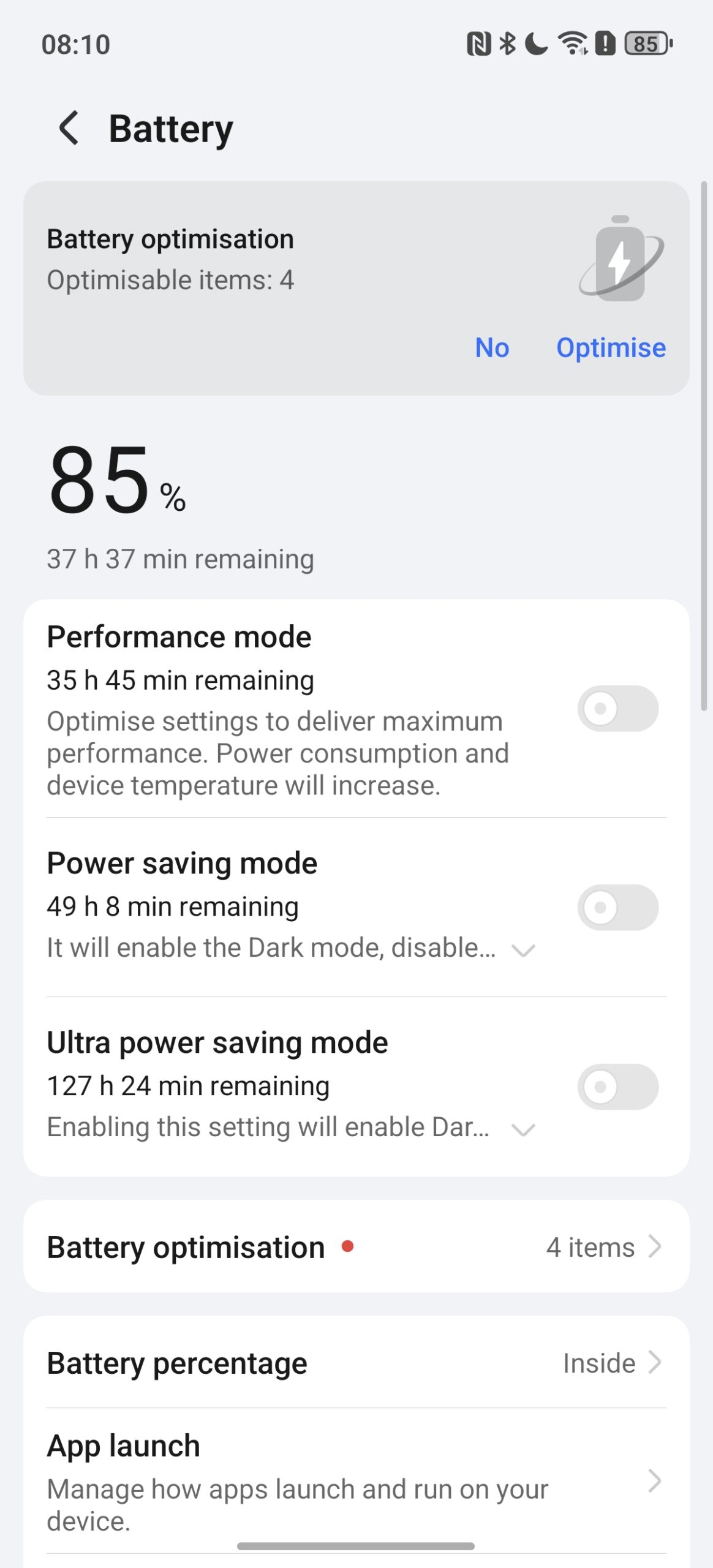The image size is (713, 1568).
Task: Open the Battery percentage setting
Action: coord(355,1363)
